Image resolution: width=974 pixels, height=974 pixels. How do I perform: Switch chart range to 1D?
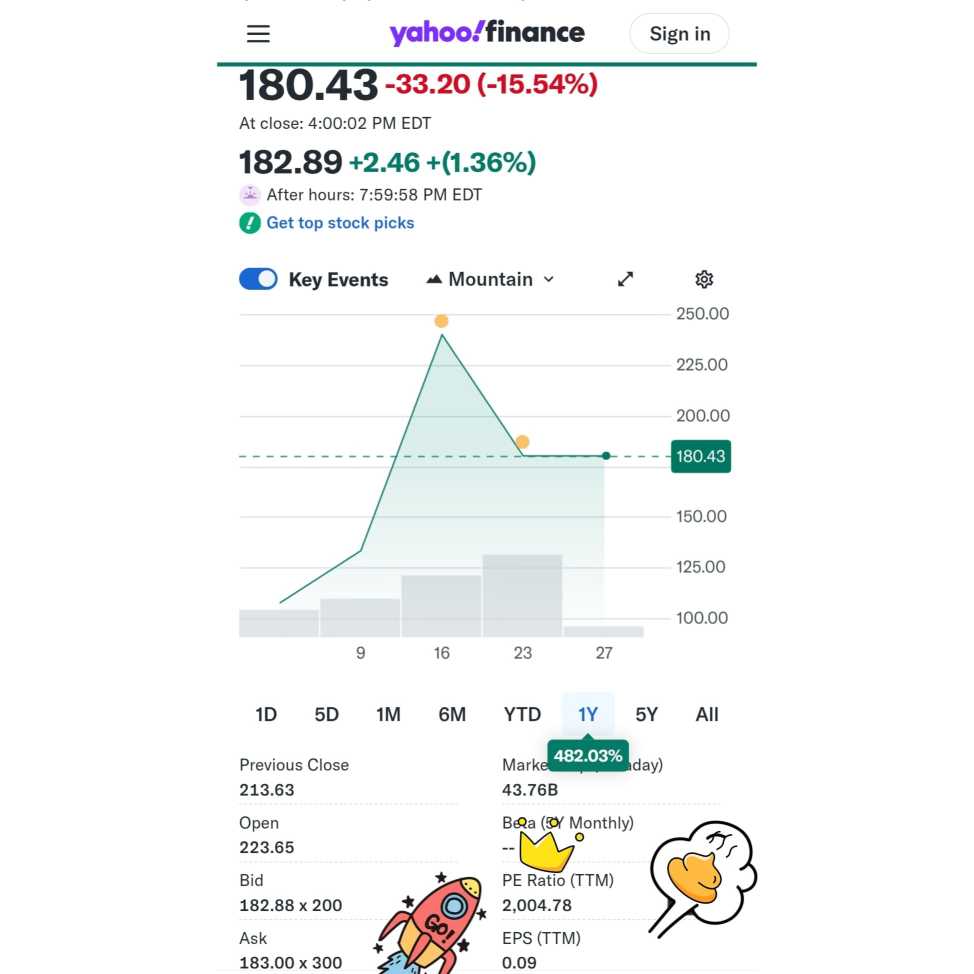click(266, 714)
